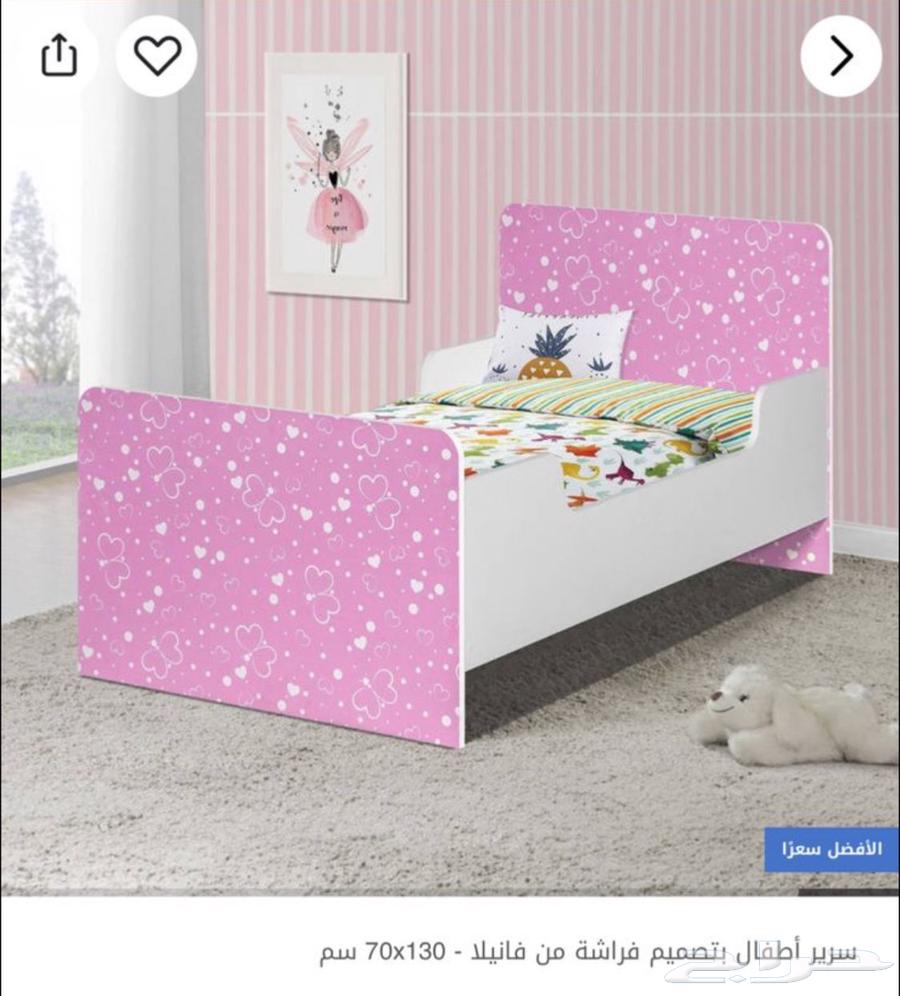Add the bed to favorites with heart
Viewport: 900px width, 996px height.
[157, 56]
